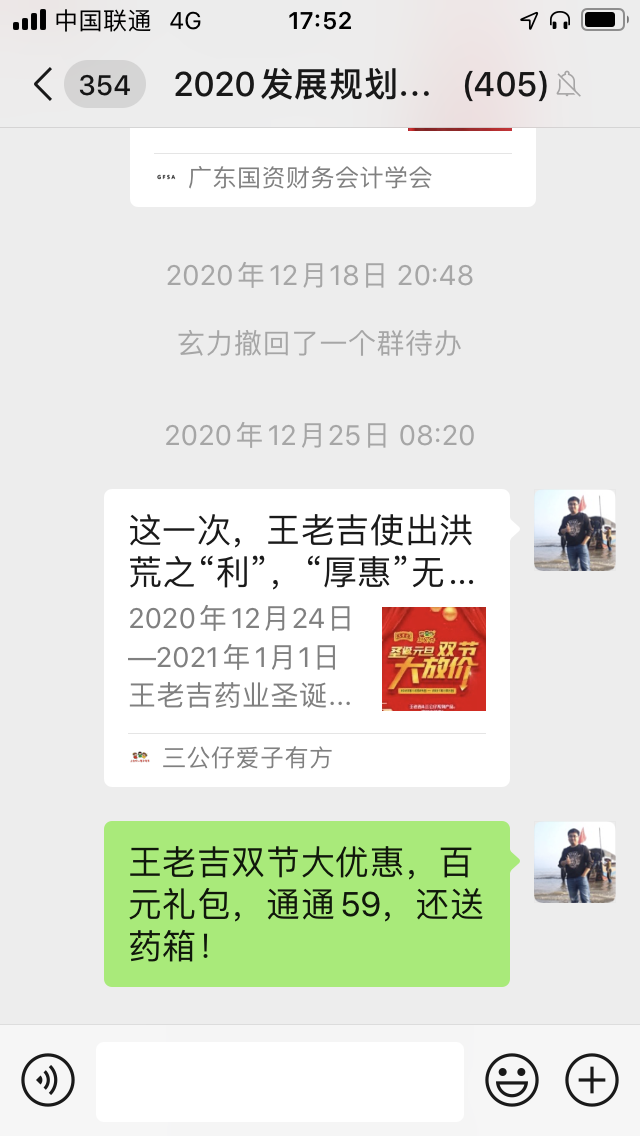Go back to the chat list

point(44,85)
